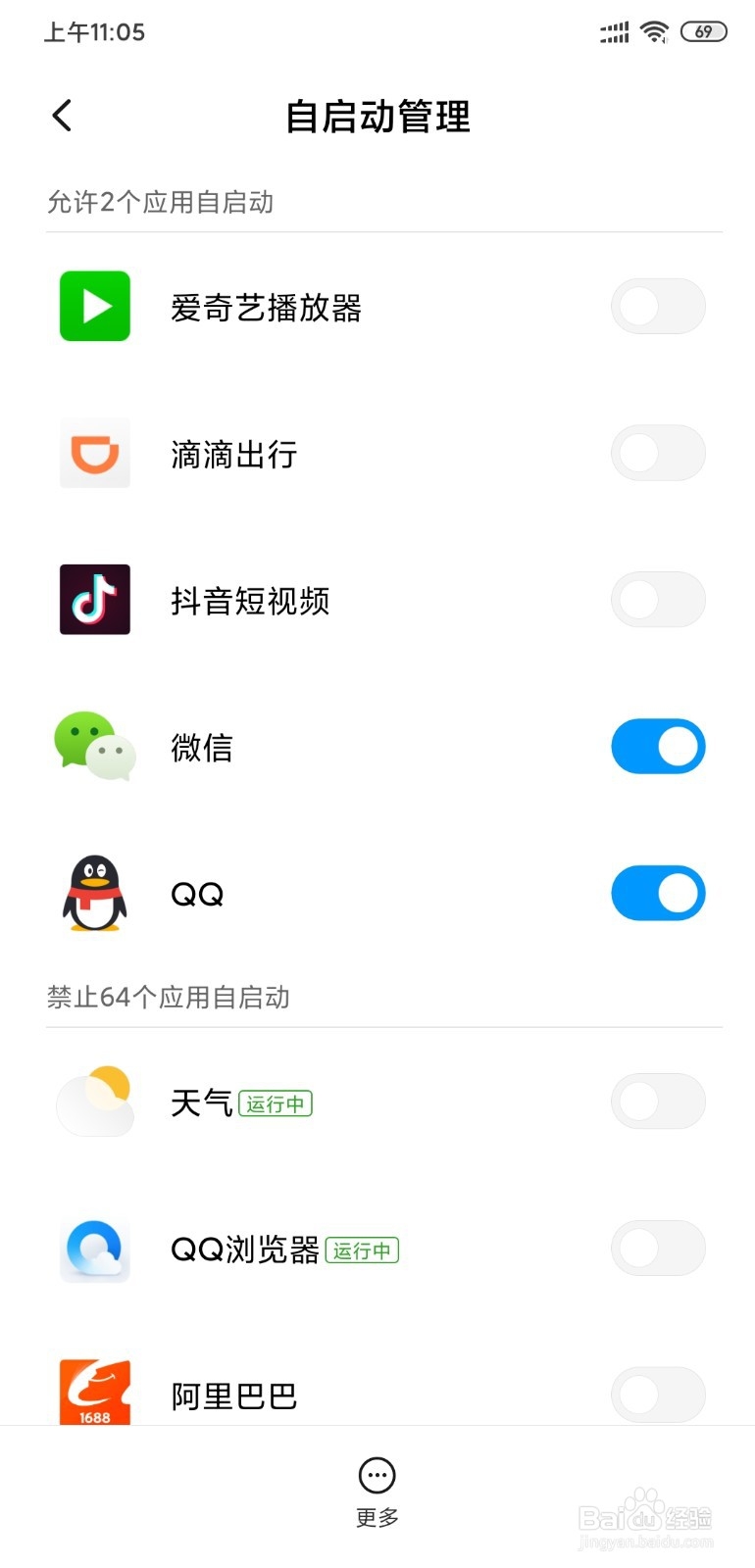Screen dimensions: 755x1568
Task: Enable auto-start for 爱奇艺播放器
Action: (658, 307)
